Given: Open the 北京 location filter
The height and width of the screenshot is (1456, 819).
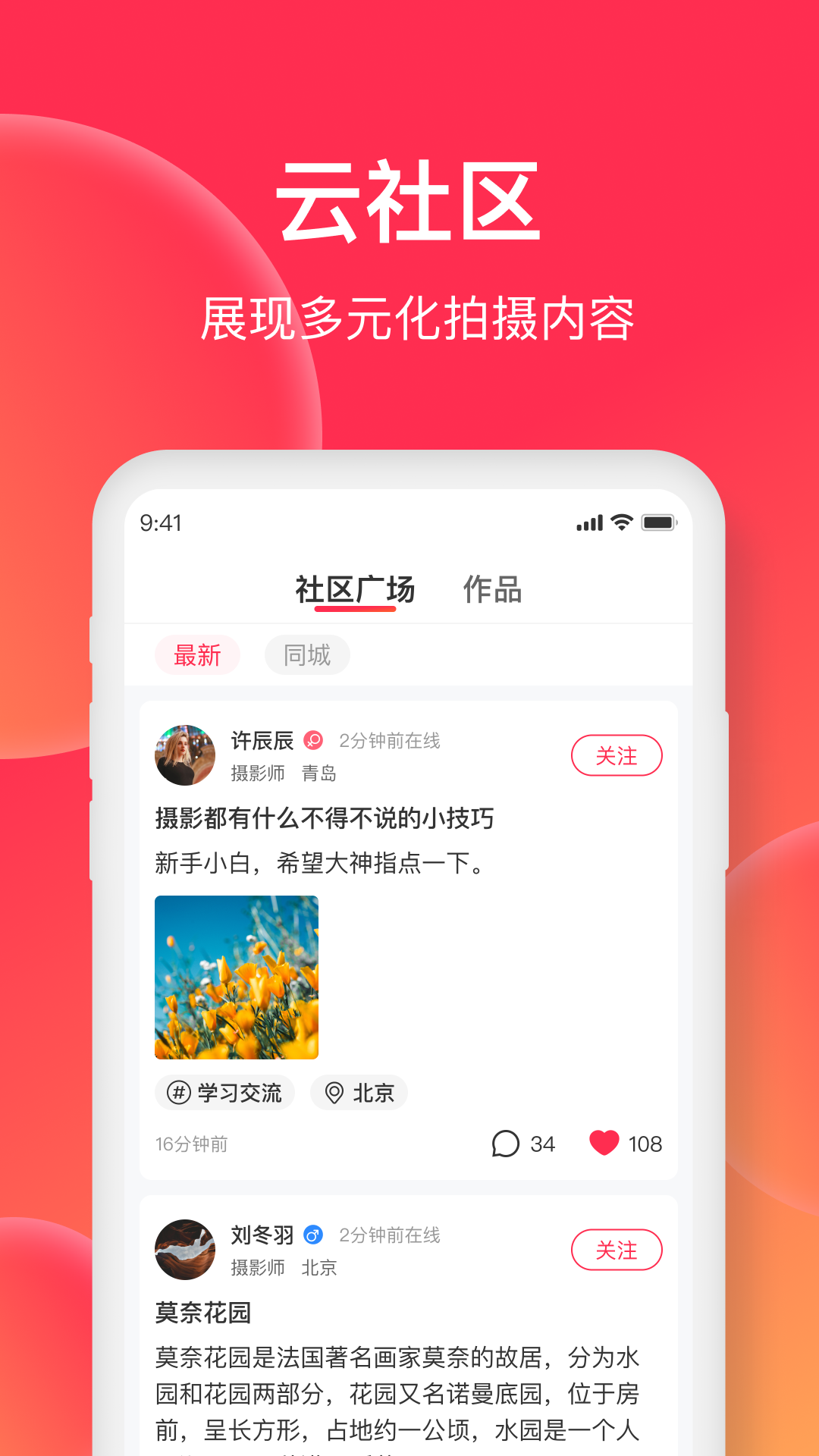Looking at the screenshot, I should (x=358, y=1093).
